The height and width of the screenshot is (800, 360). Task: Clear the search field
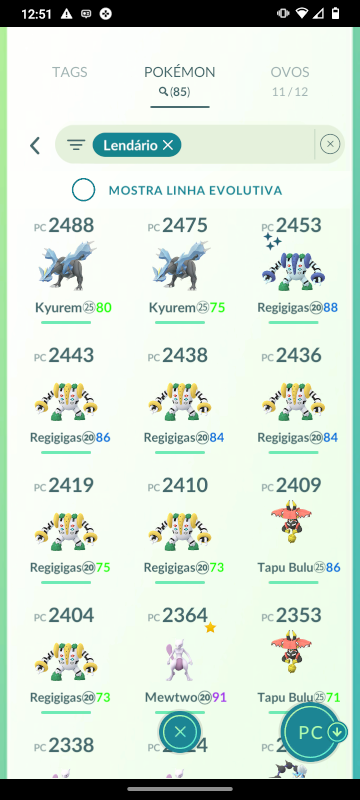(x=330, y=144)
